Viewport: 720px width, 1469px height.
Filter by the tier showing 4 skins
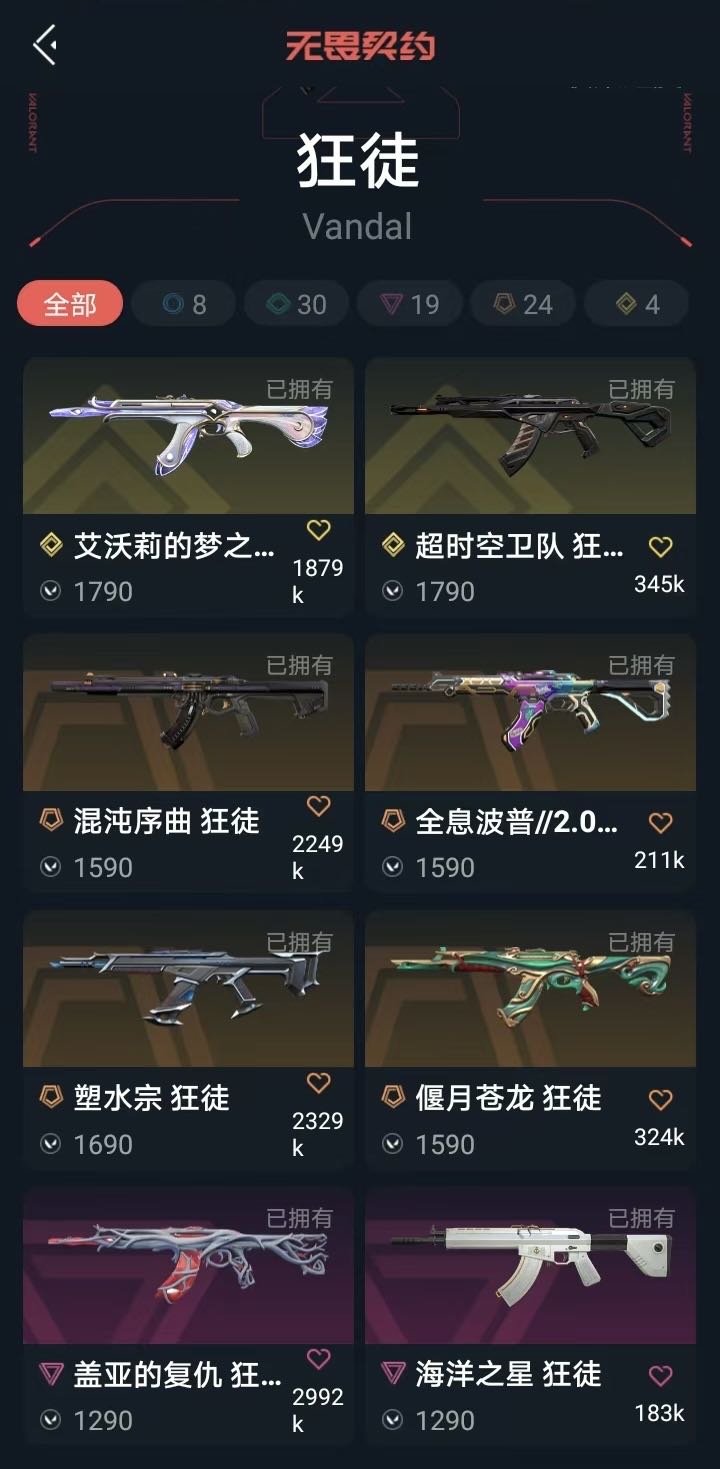tap(636, 303)
